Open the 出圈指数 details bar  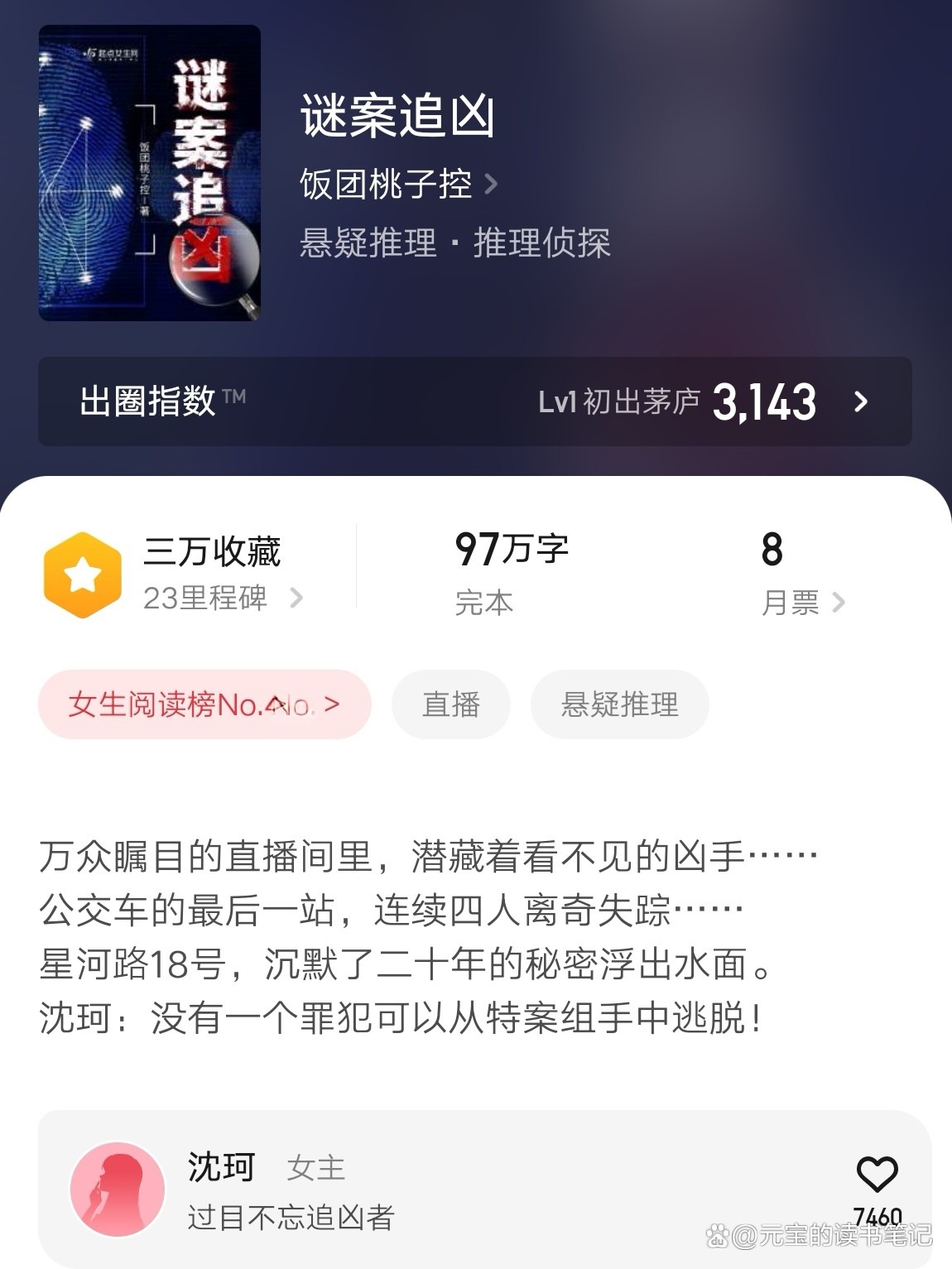click(474, 401)
